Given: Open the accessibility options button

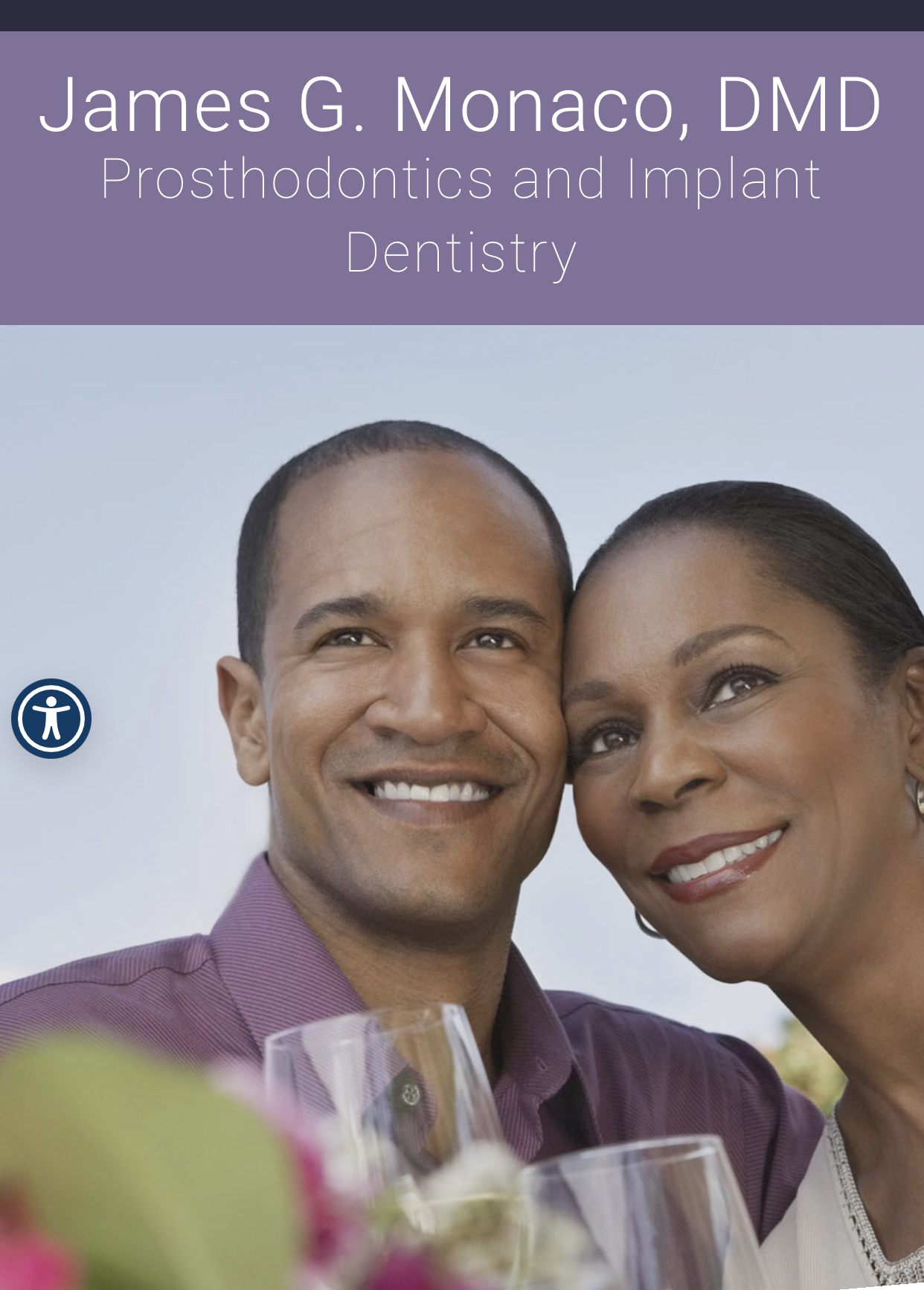Looking at the screenshot, I should click(x=51, y=719).
